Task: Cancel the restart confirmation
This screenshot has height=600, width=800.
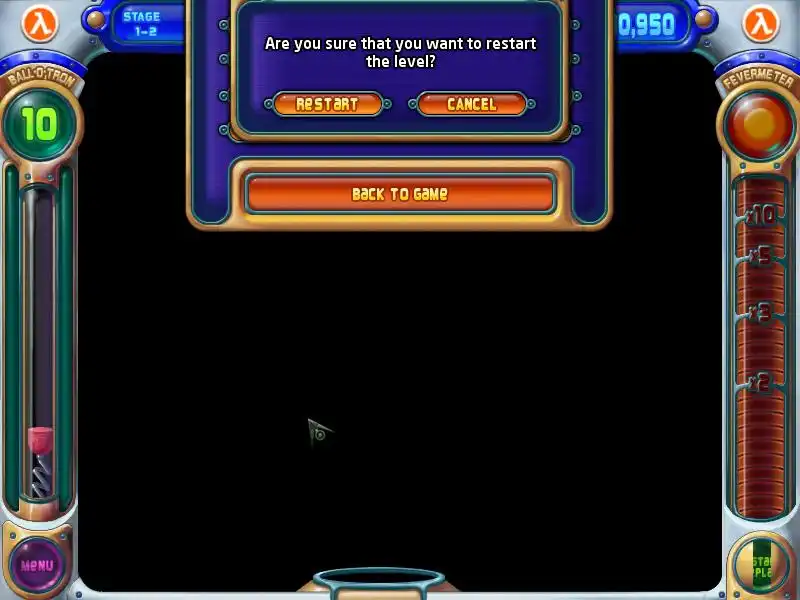Action: tap(471, 104)
